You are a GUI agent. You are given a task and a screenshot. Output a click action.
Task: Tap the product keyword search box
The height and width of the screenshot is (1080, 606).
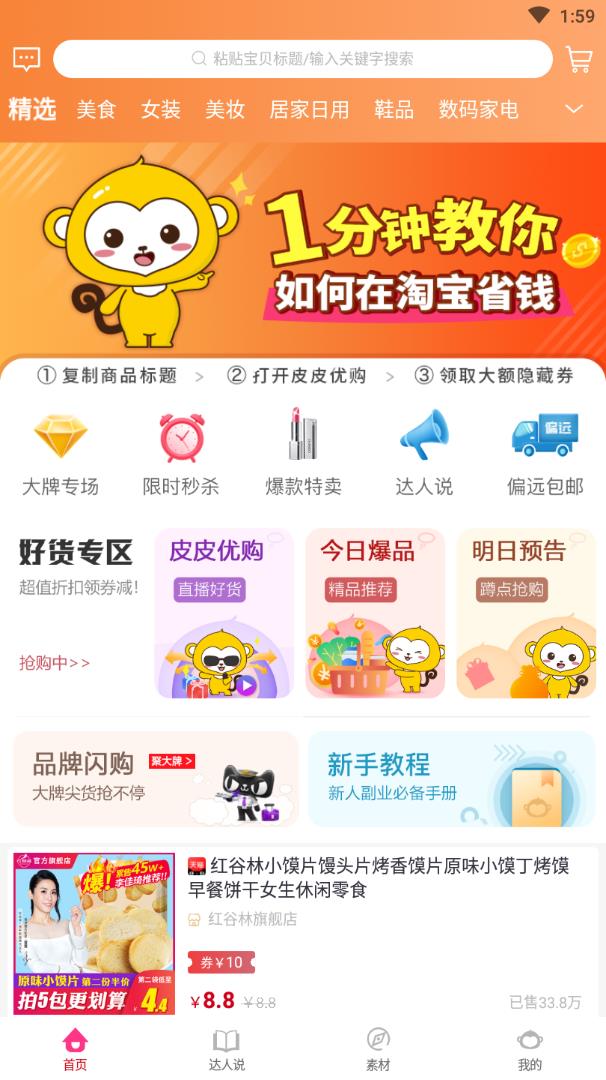302,59
